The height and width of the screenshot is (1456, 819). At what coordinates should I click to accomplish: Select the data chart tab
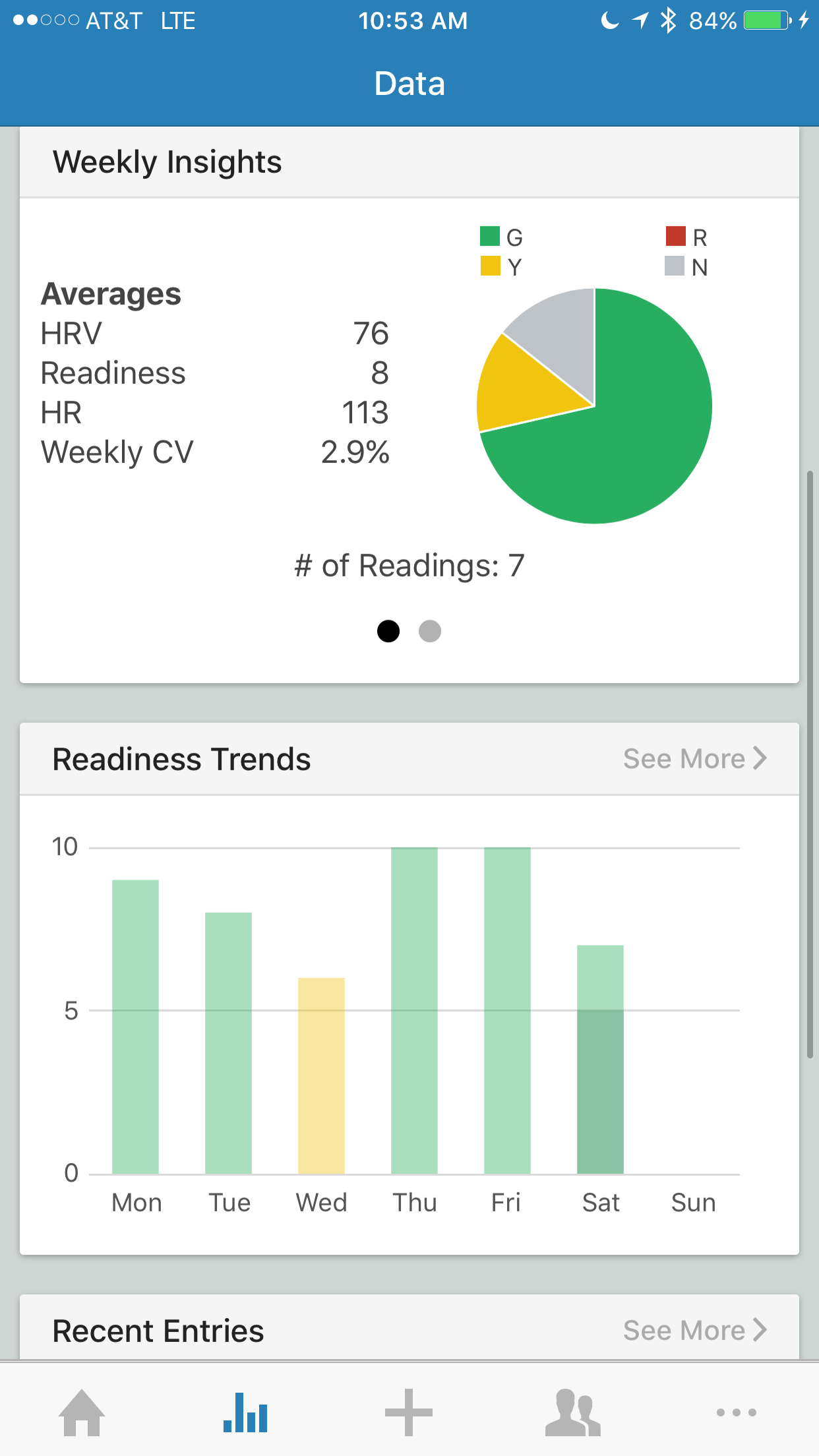pyautogui.click(x=245, y=1412)
